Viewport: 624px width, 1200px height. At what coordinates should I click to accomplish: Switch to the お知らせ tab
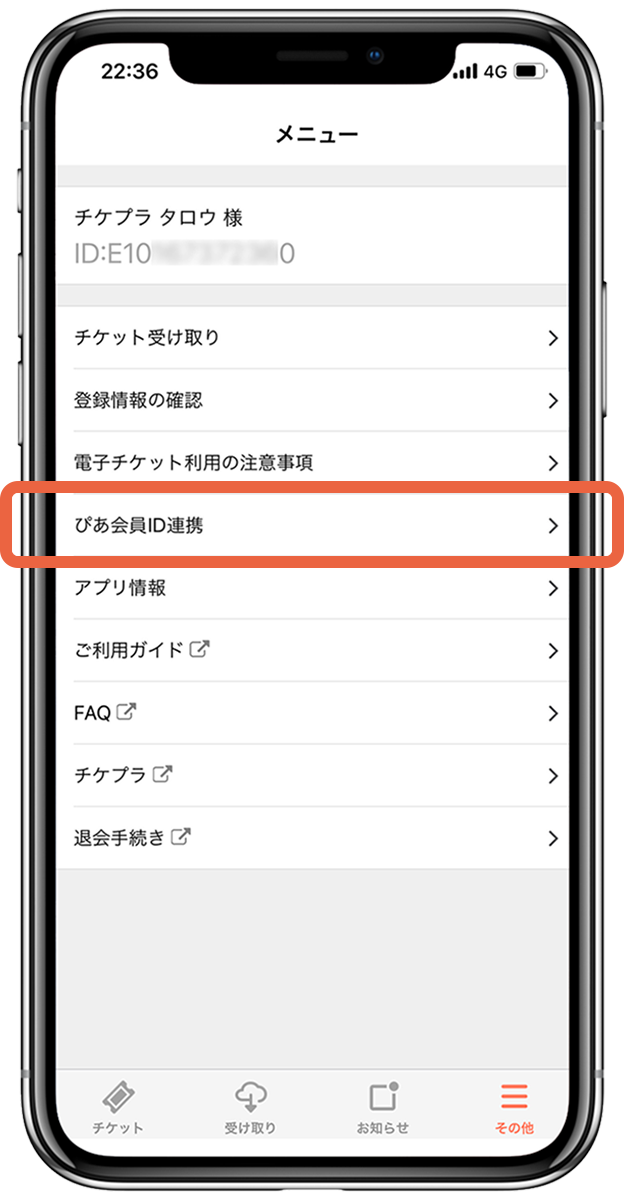pos(383,1107)
